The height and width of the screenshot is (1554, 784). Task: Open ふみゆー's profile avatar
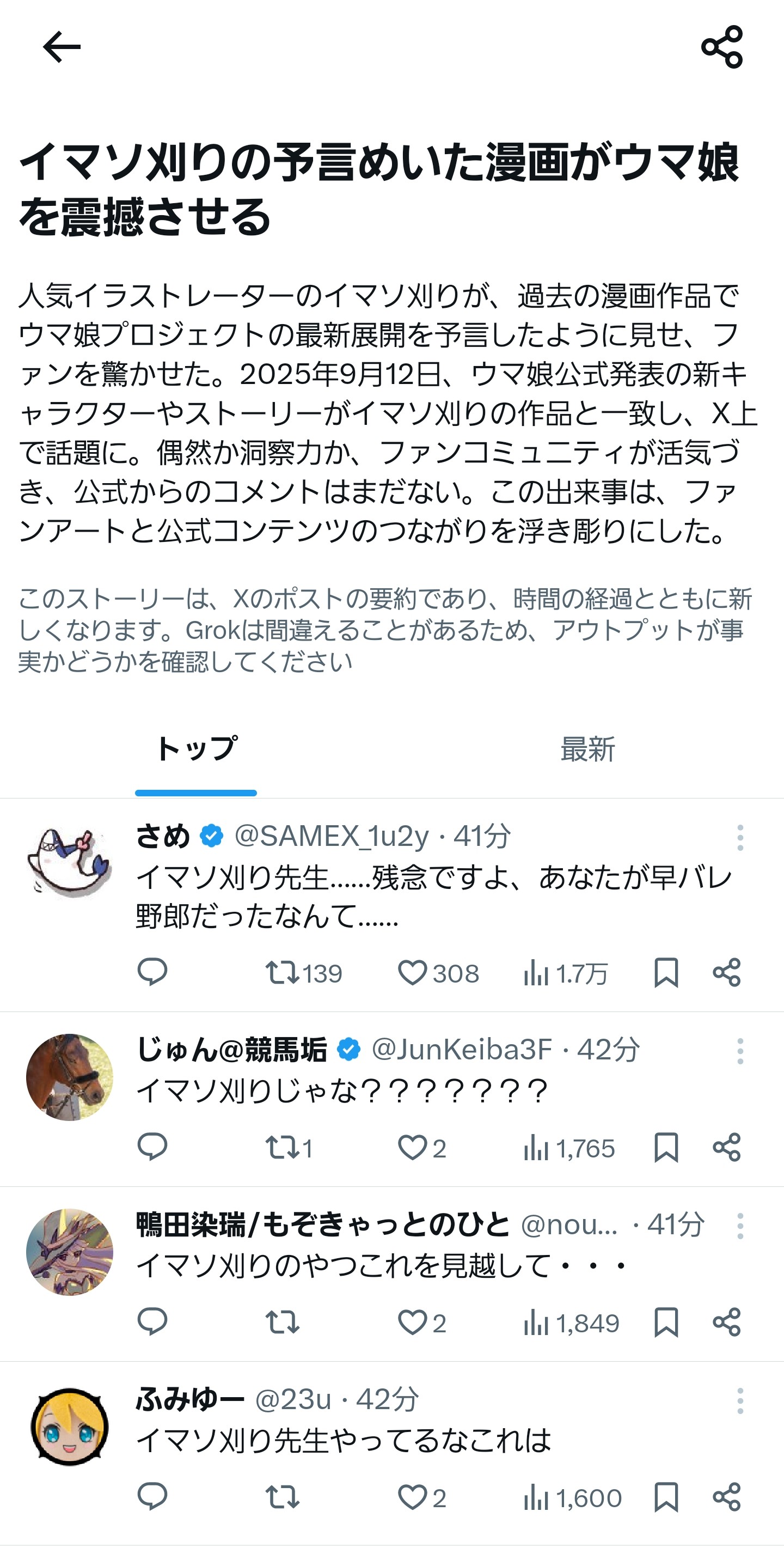69,1427
